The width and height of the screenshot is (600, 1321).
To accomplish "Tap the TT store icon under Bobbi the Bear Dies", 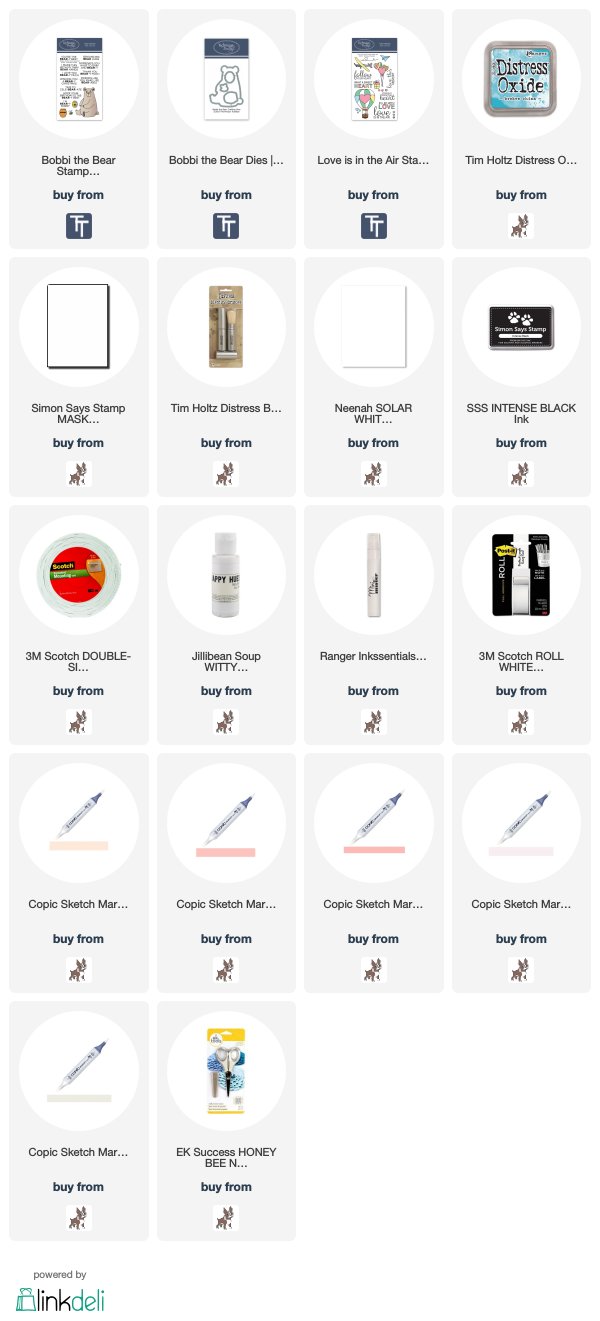I will pos(226,225).
